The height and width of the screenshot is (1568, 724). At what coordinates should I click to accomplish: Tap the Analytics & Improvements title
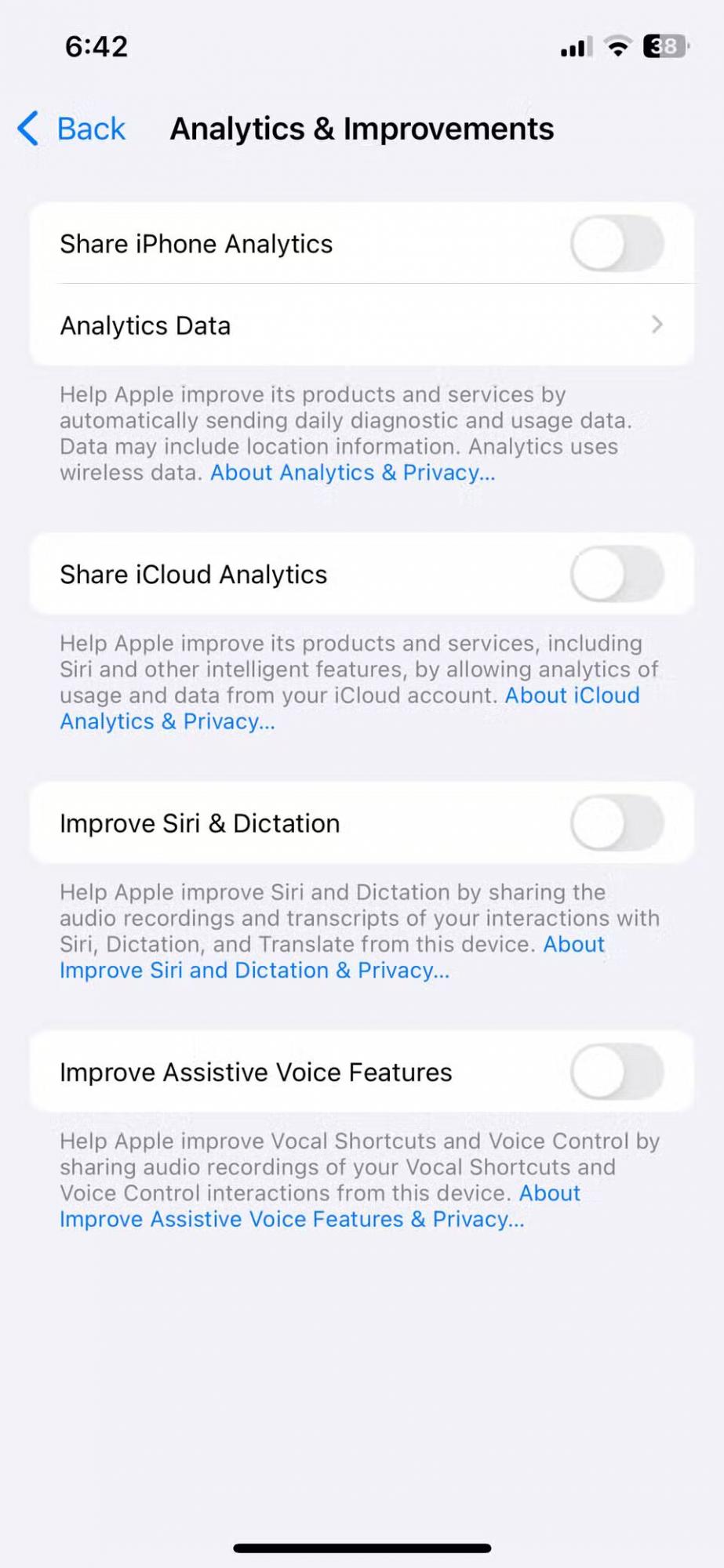coord(362,128)
